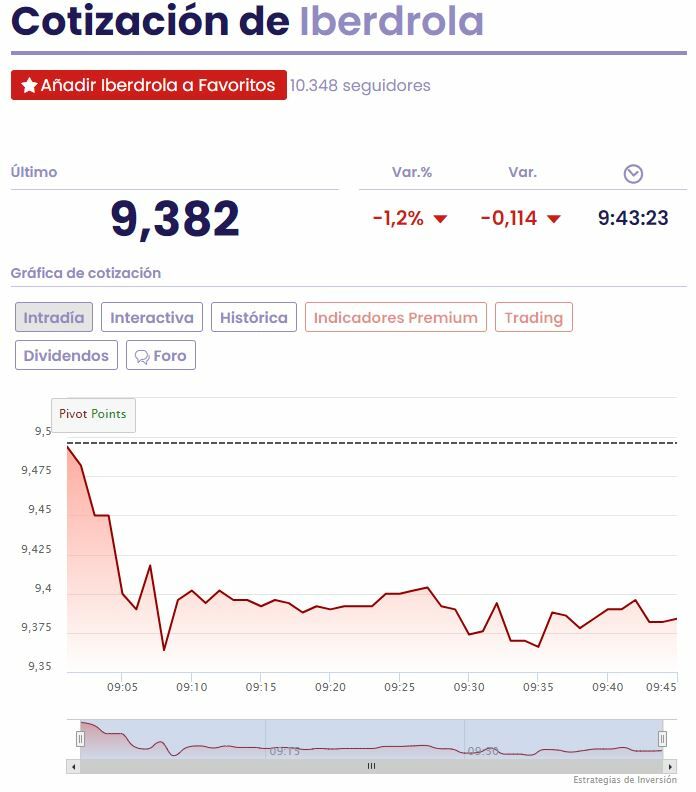Open the Foro discussion
The height and width of the screenshot is (792, 696).
(161, 356)
